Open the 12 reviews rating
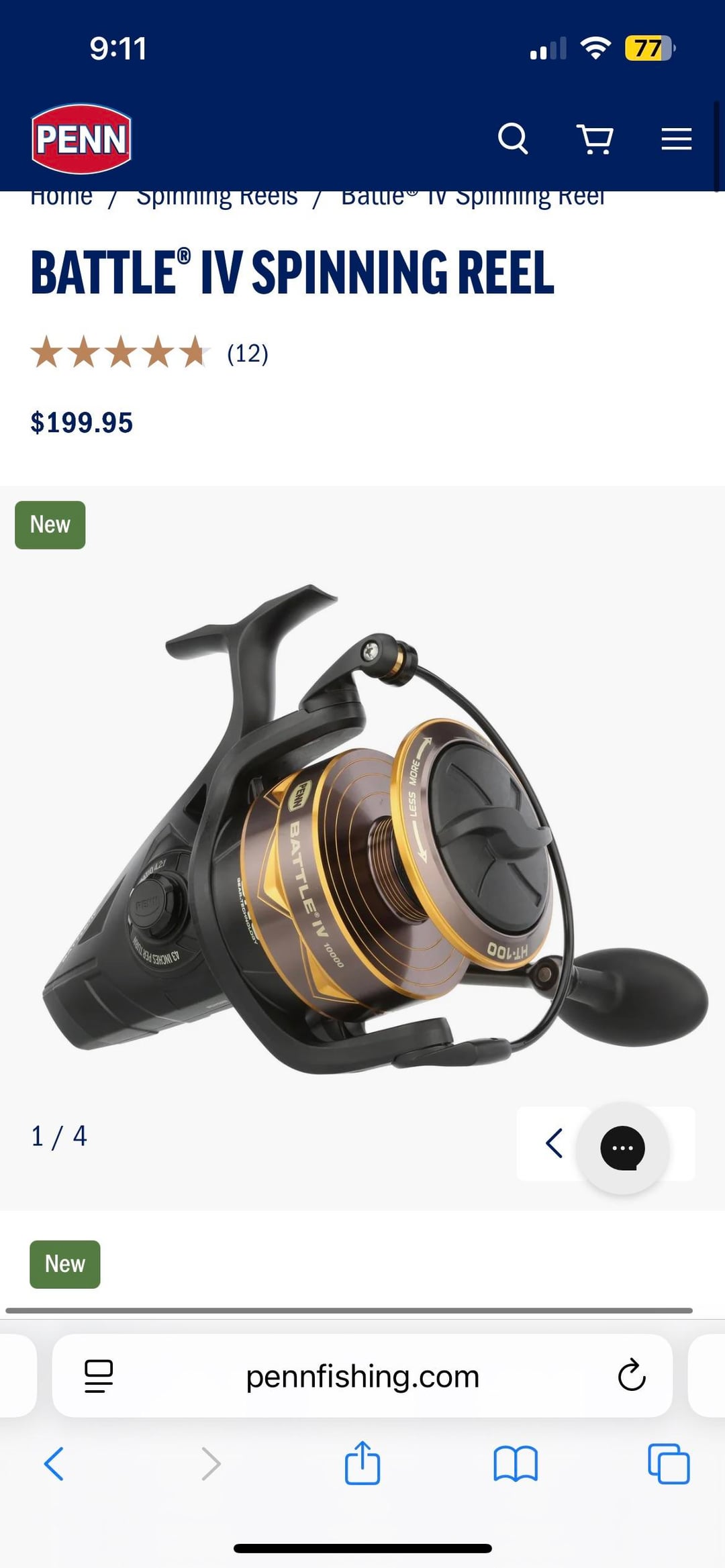The width and height of the screenshot is (725, 1568). (149, 353)
